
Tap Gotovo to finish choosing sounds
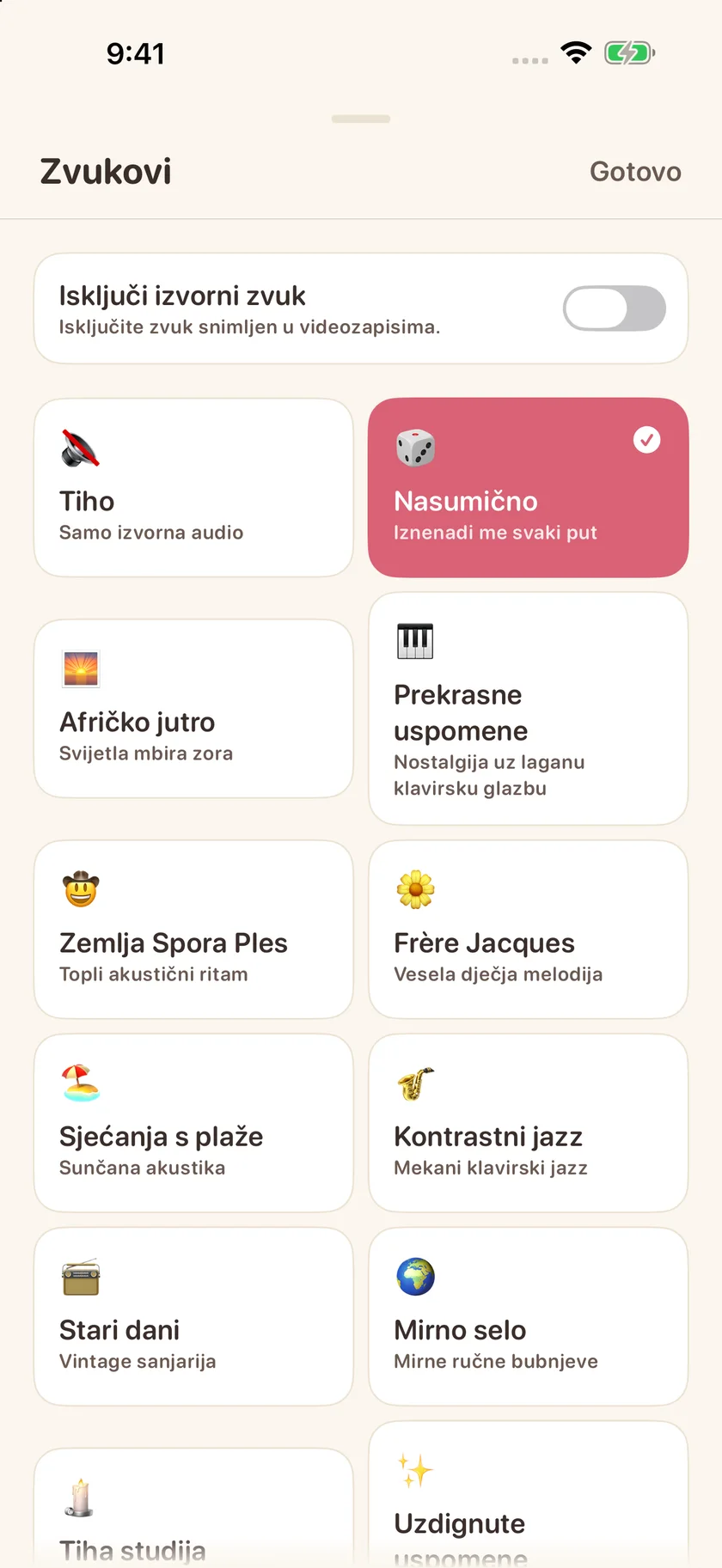tap(635, 172)
